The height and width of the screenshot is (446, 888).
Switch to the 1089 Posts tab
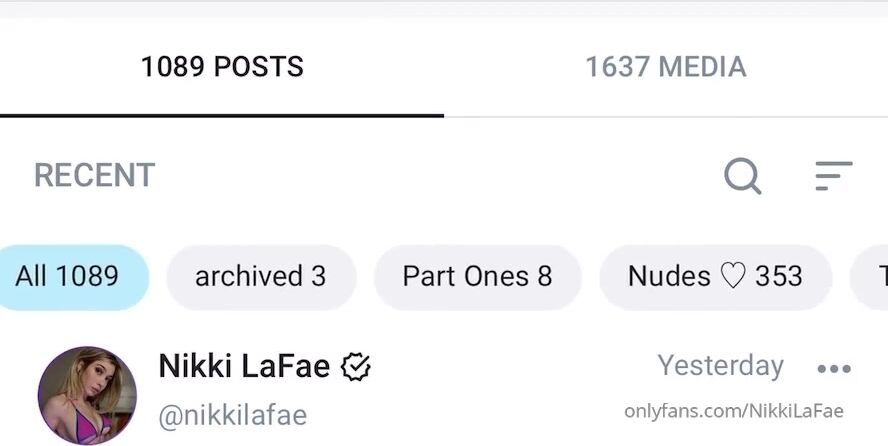coord(222,68)
